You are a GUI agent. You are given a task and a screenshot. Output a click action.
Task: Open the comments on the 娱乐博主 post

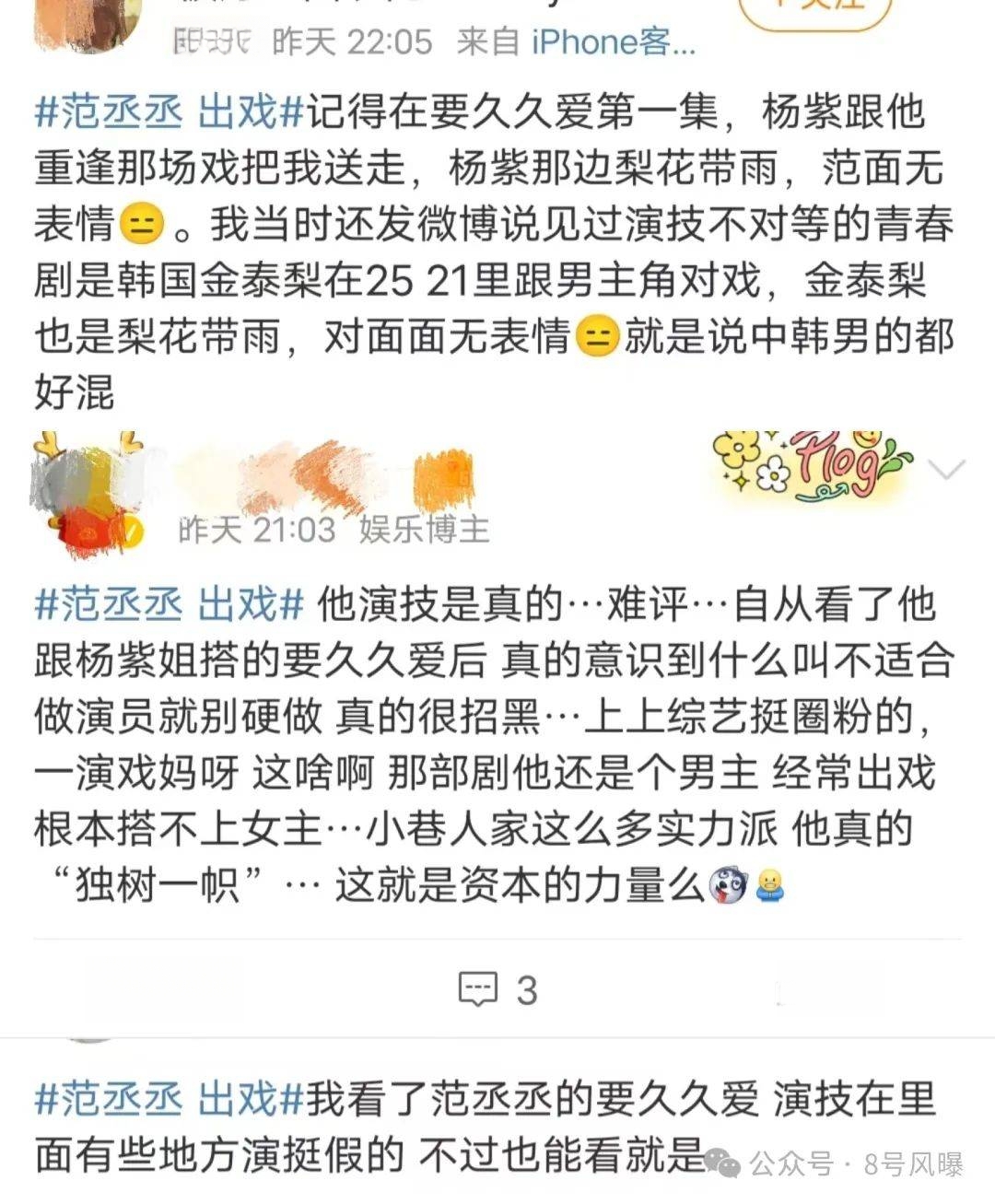(x=497, y=989)
